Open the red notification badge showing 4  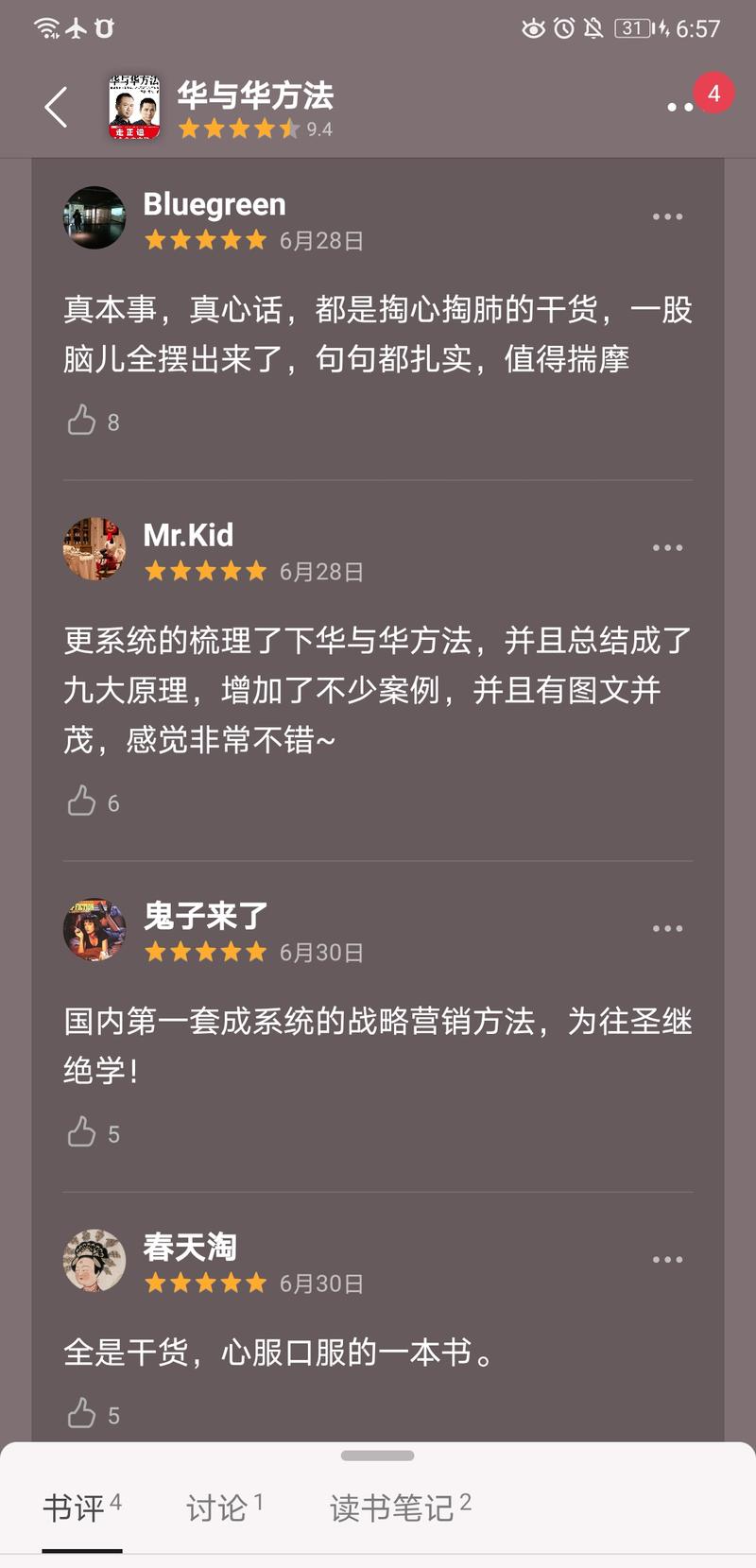(x=713, y=93)
